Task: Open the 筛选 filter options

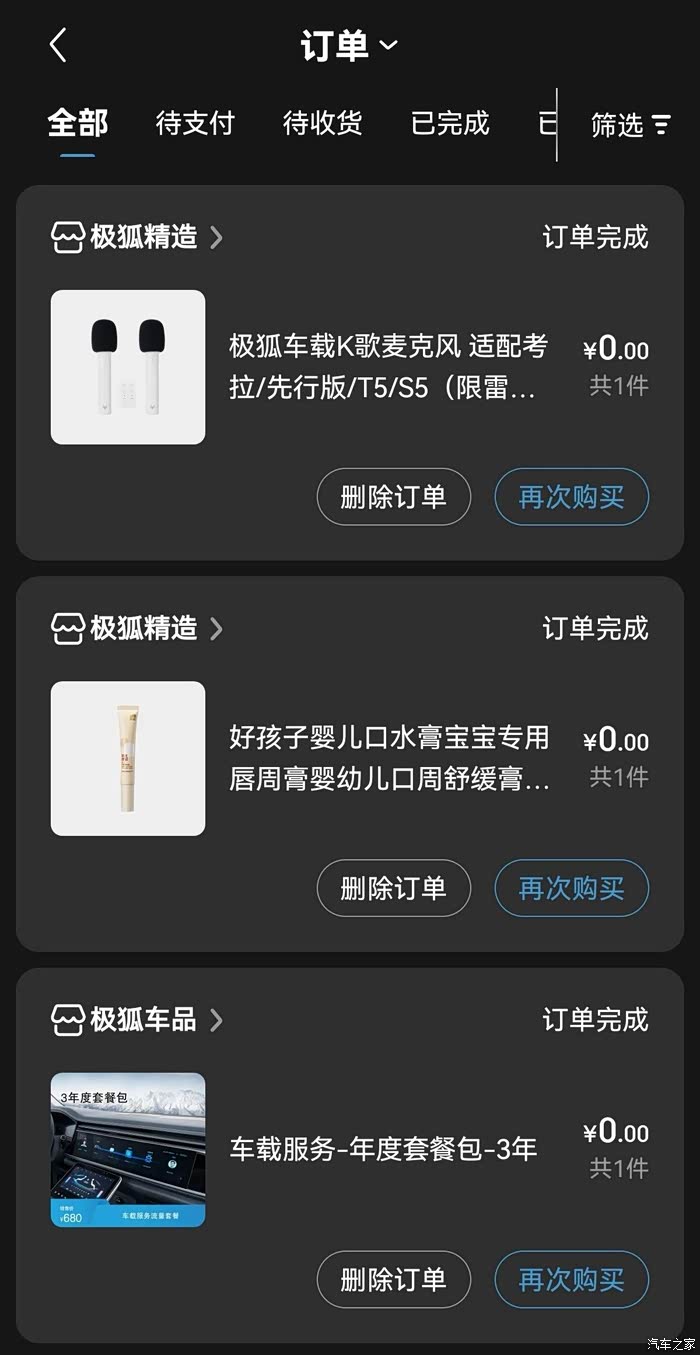Action: (630, 125)
